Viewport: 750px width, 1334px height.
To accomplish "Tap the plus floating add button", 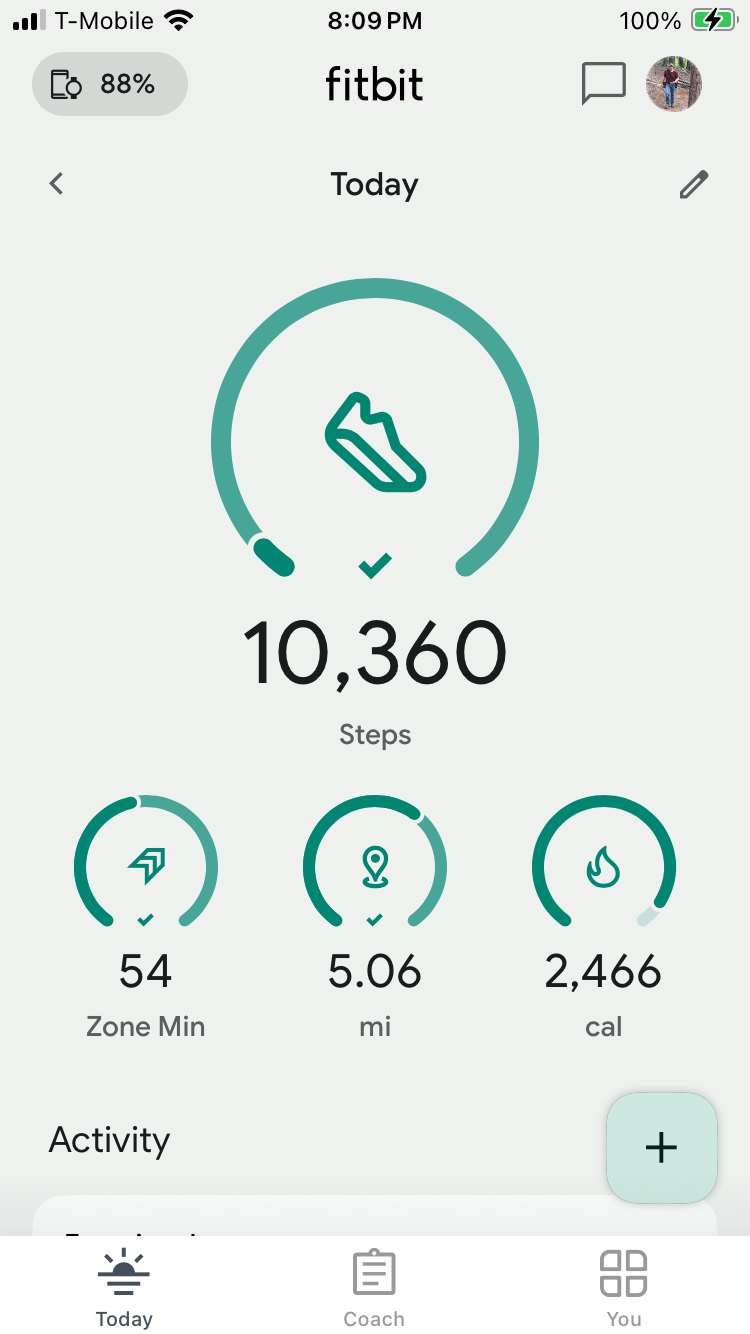I will (662, 1147).
